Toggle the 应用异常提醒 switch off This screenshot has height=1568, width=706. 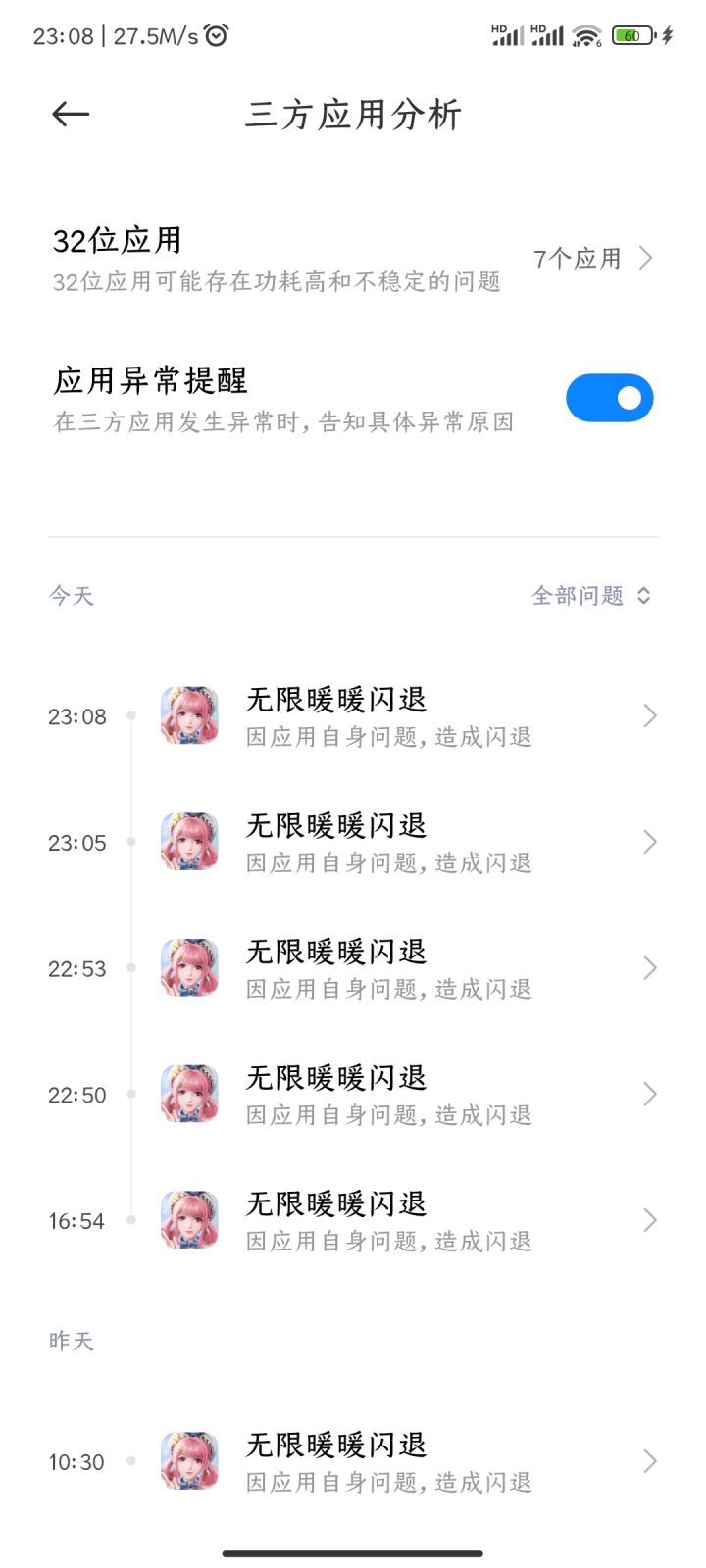(609, 398)
